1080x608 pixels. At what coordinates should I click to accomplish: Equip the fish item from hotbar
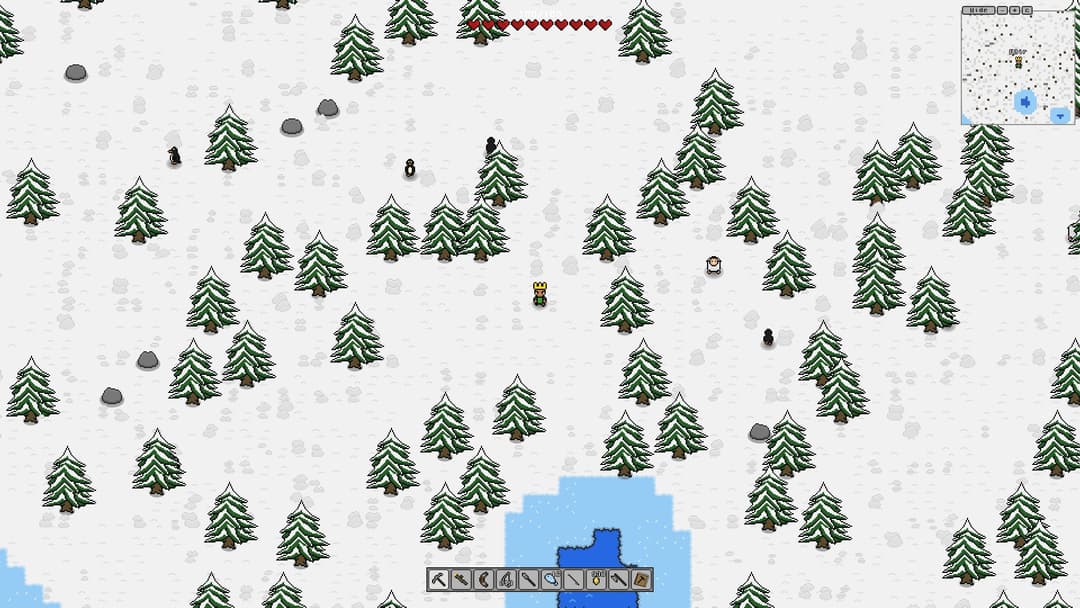[551, 580]
